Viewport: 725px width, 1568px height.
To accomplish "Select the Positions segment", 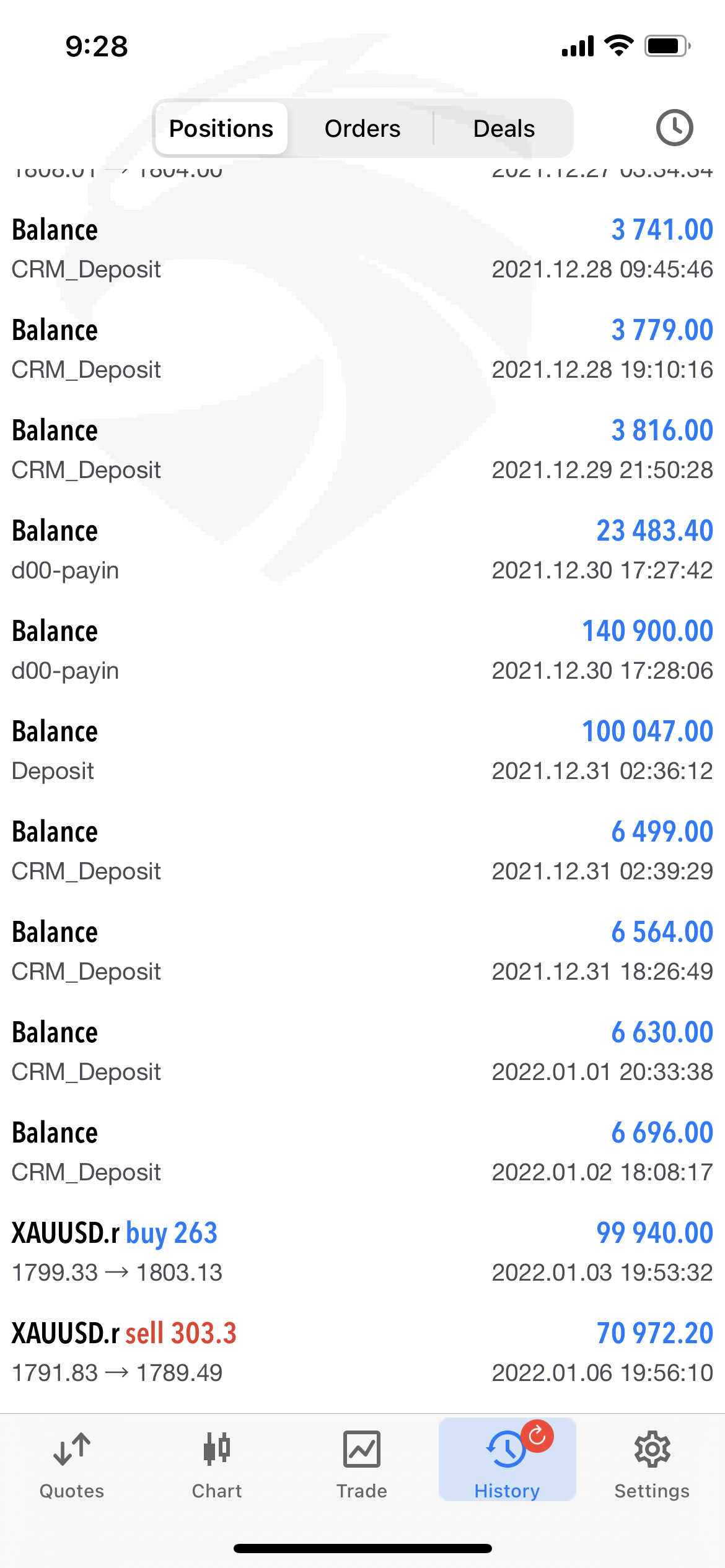I will click(x=221, y=129).
